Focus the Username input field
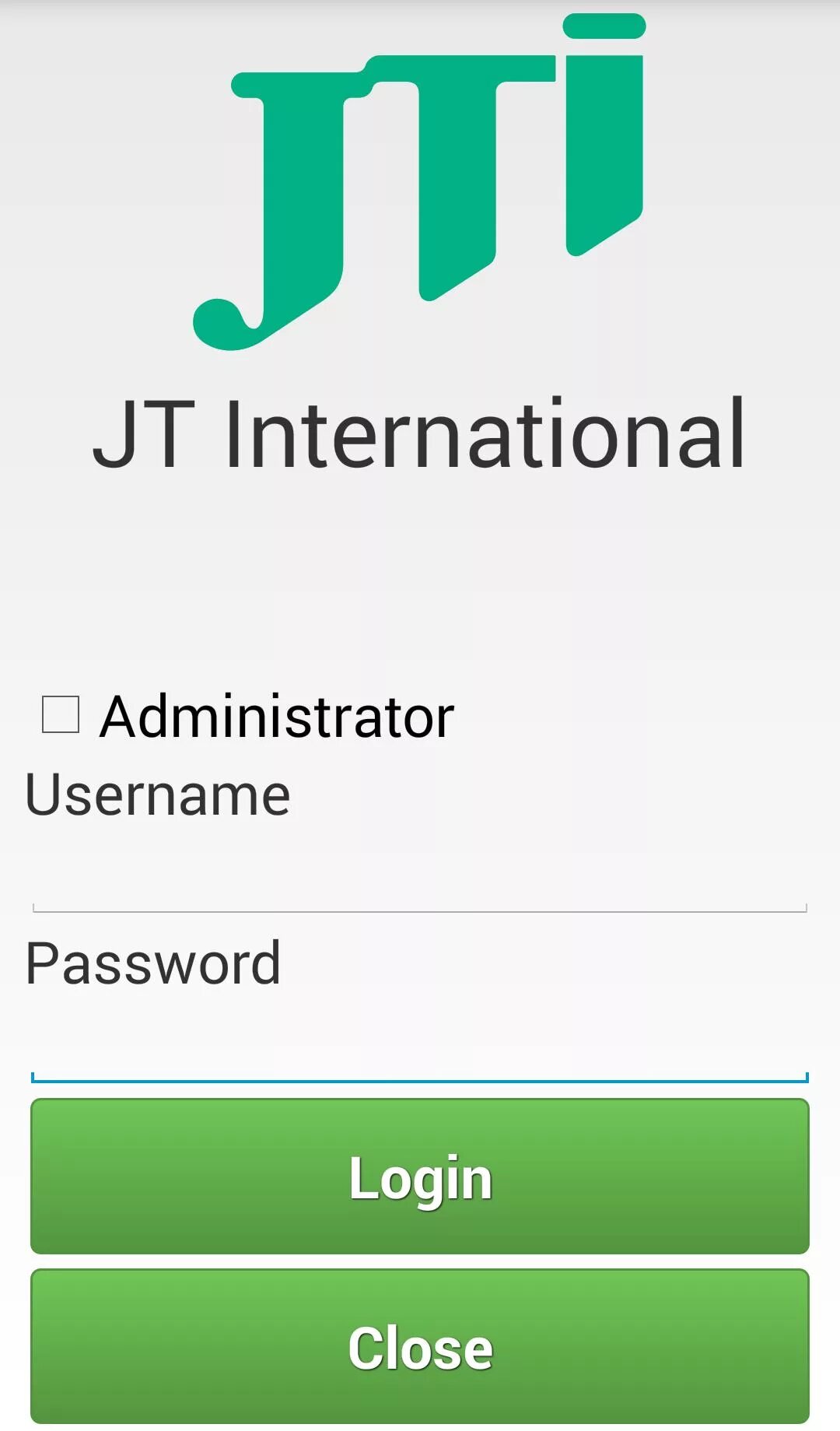840x1431 pixels. [x=420, y=879]
